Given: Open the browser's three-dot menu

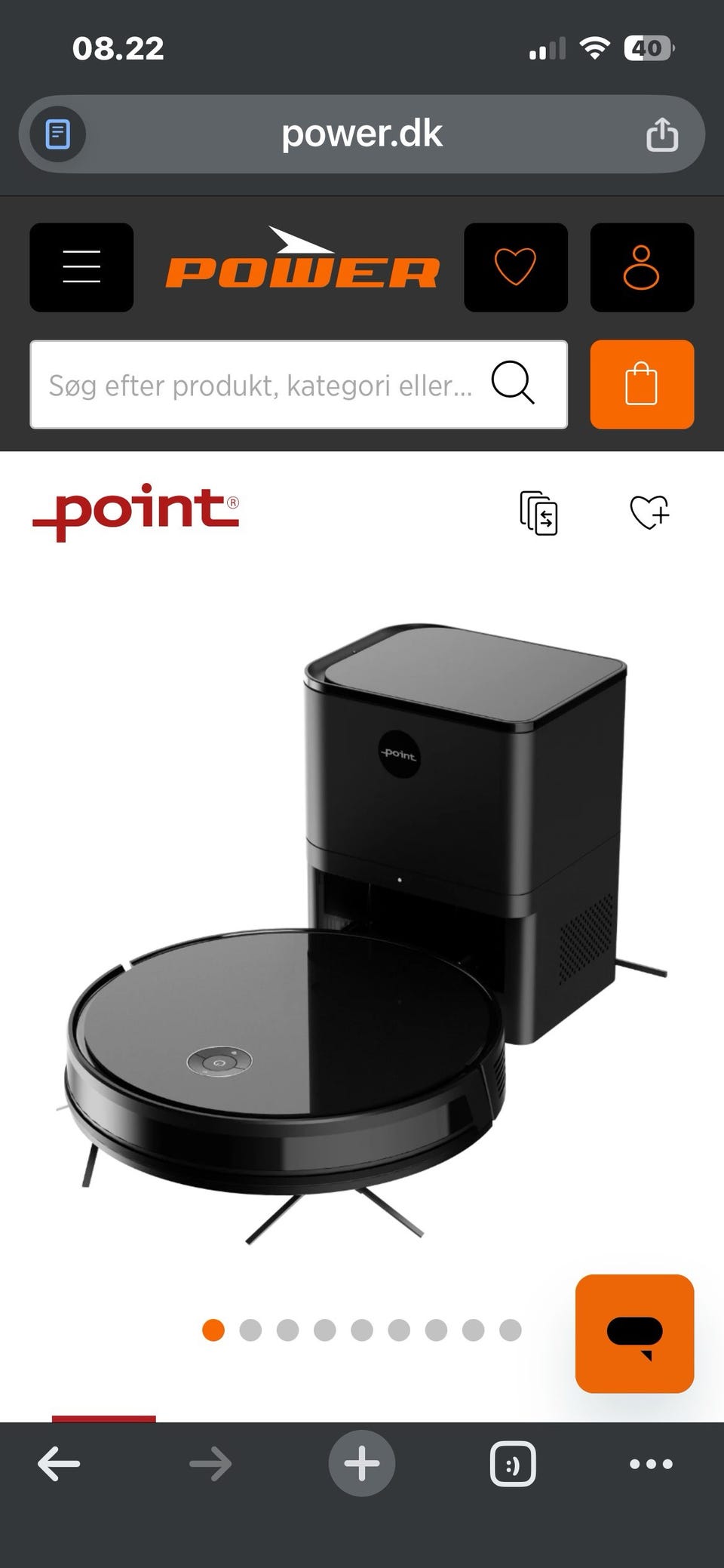Looking at the screenshot, I should tap(651, 1465).
